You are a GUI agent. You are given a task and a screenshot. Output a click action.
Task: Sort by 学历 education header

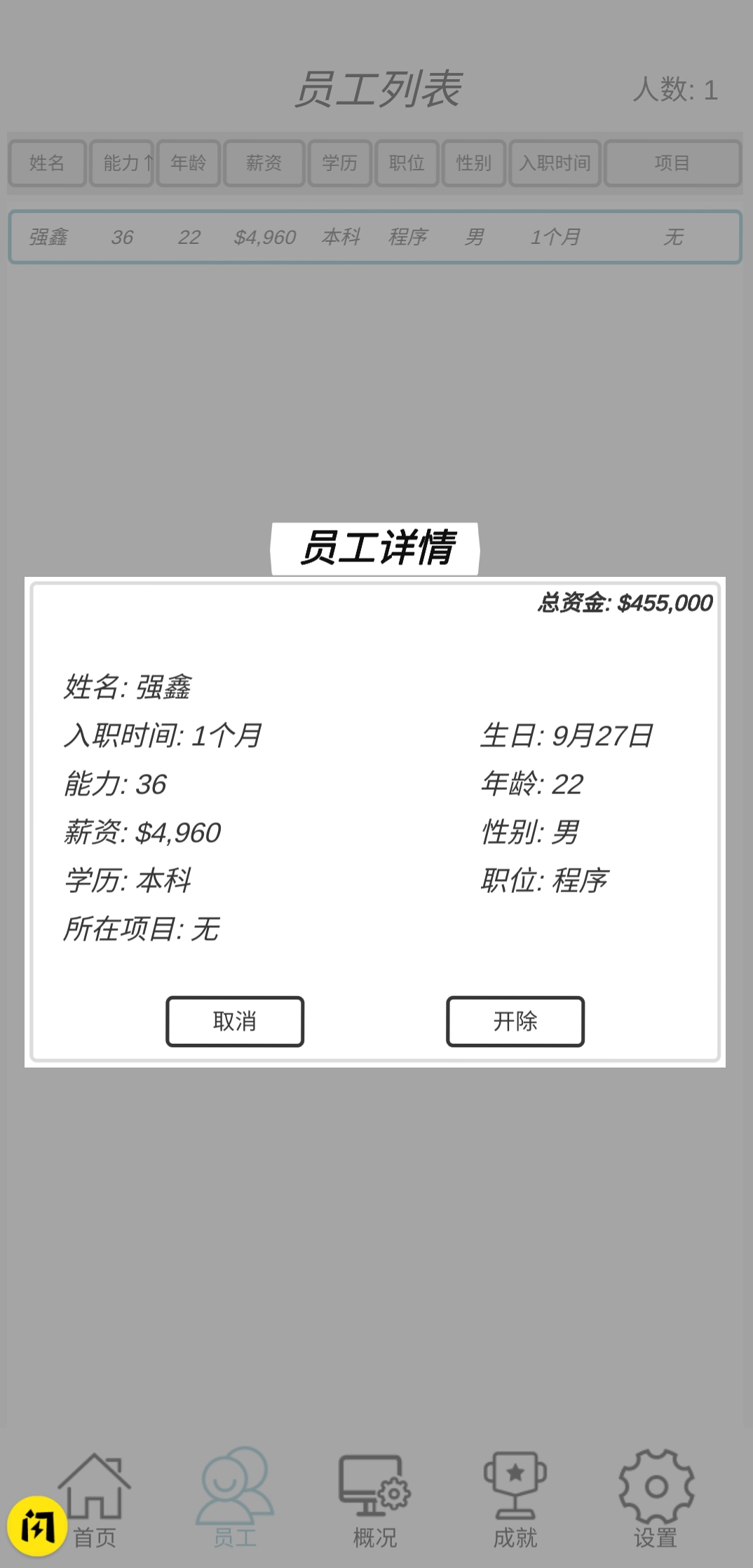click(x=339, y=163)
